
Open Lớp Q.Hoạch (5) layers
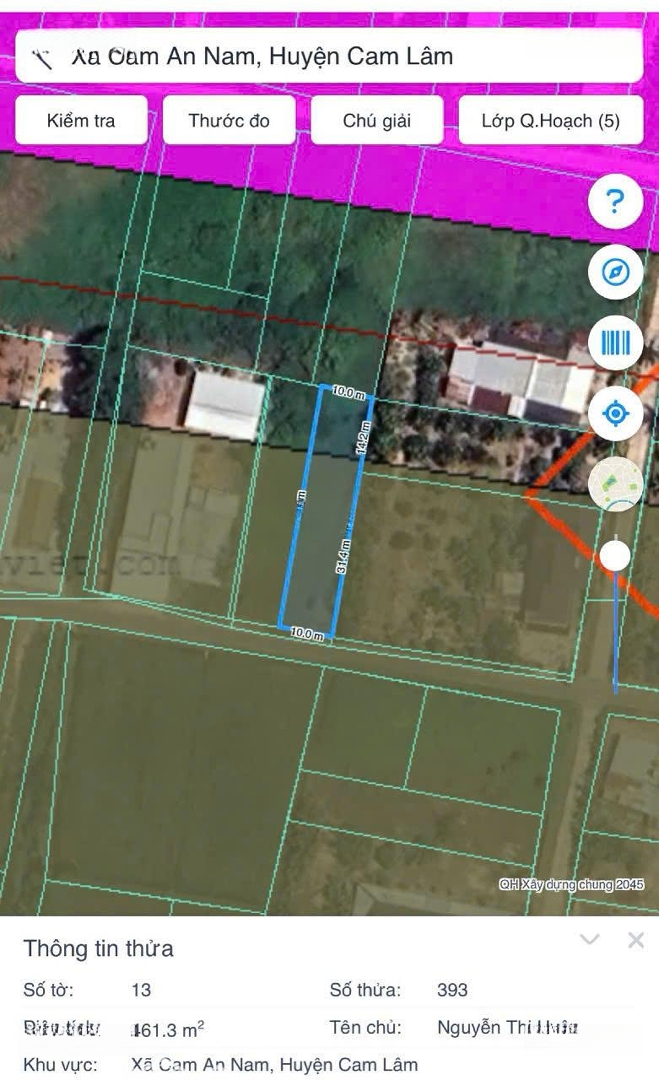(x=551, y=121)
